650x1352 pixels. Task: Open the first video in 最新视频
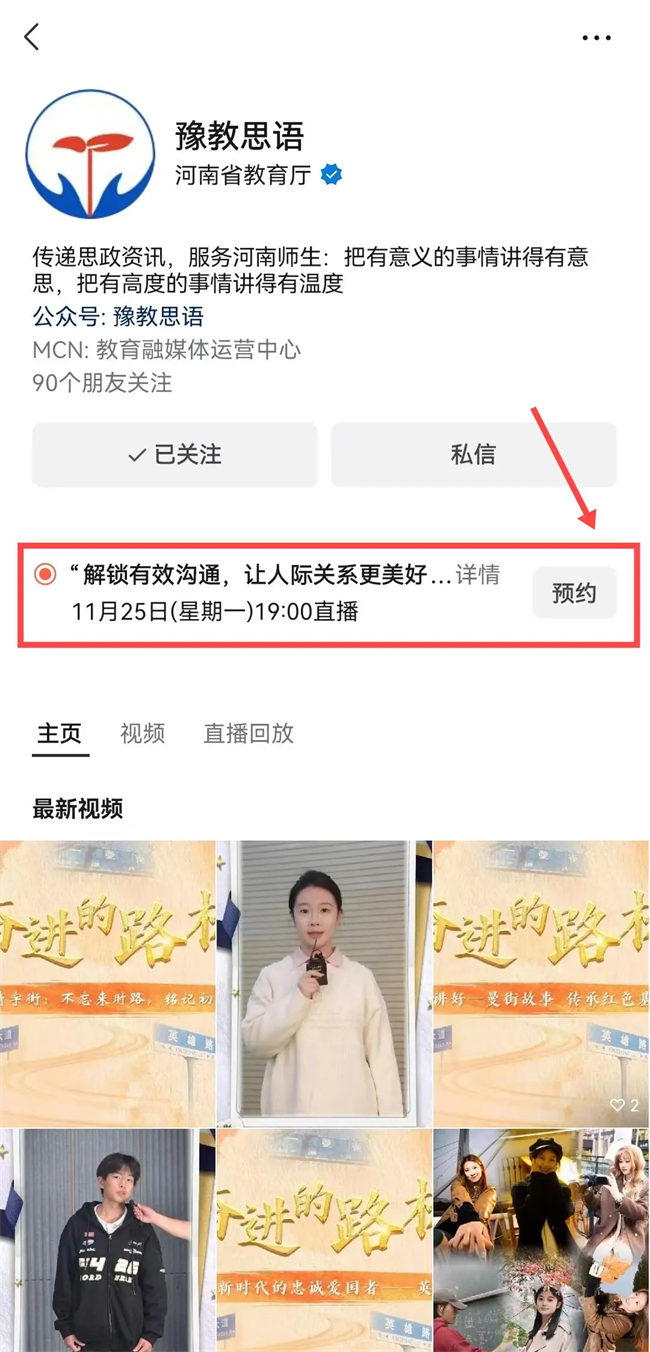pos(107,983)
